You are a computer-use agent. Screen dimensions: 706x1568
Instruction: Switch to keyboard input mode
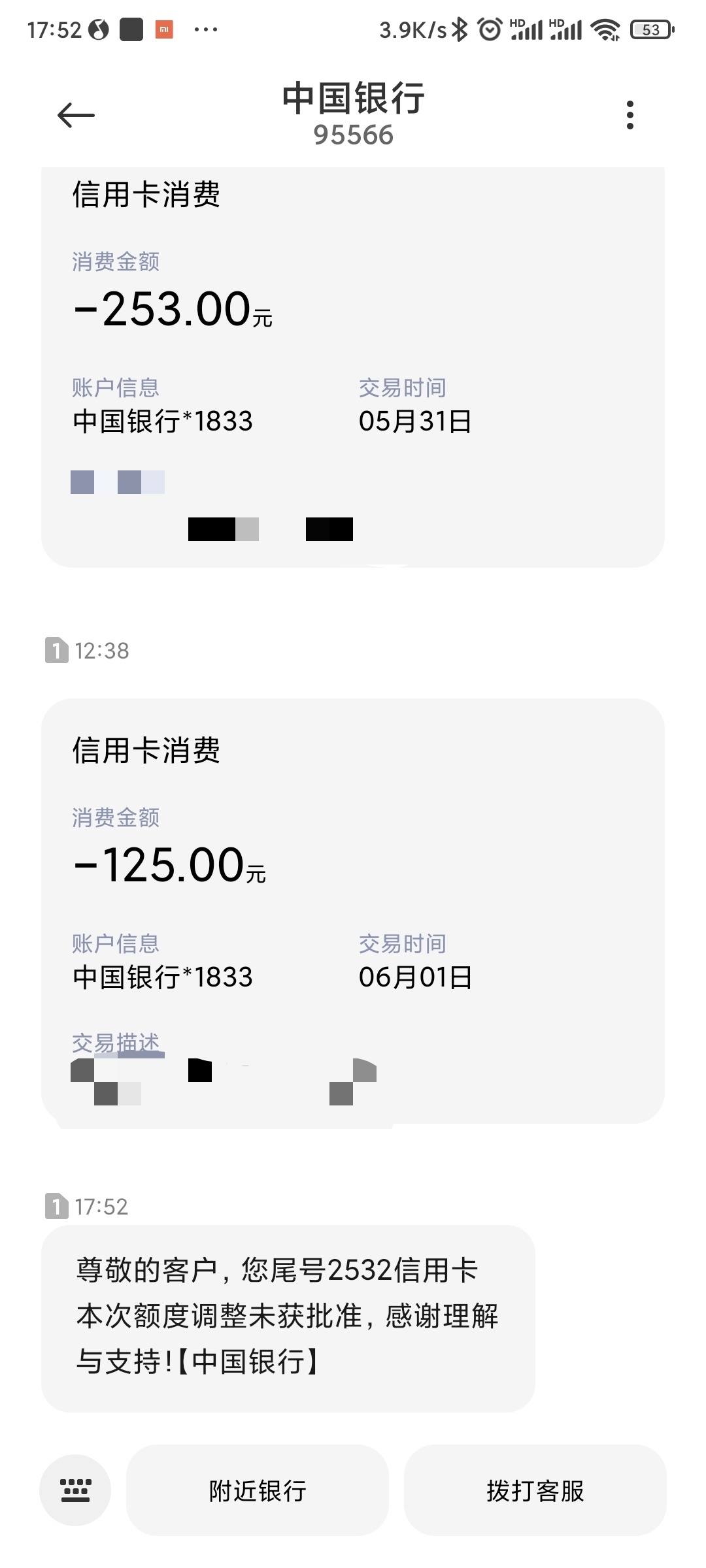point(75,1490)
